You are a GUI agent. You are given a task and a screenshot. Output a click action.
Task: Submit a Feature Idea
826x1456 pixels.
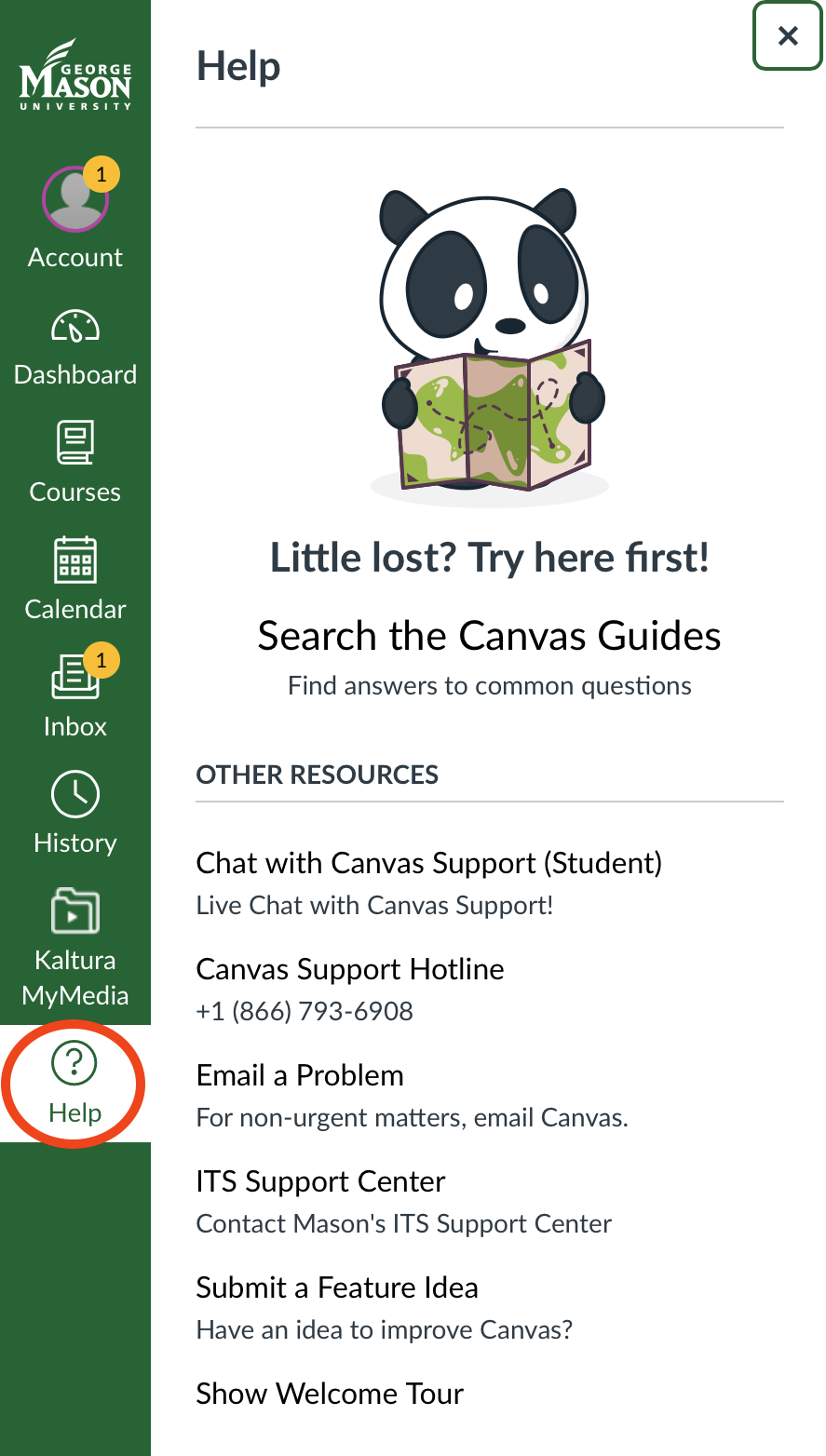pos(337,1287)
